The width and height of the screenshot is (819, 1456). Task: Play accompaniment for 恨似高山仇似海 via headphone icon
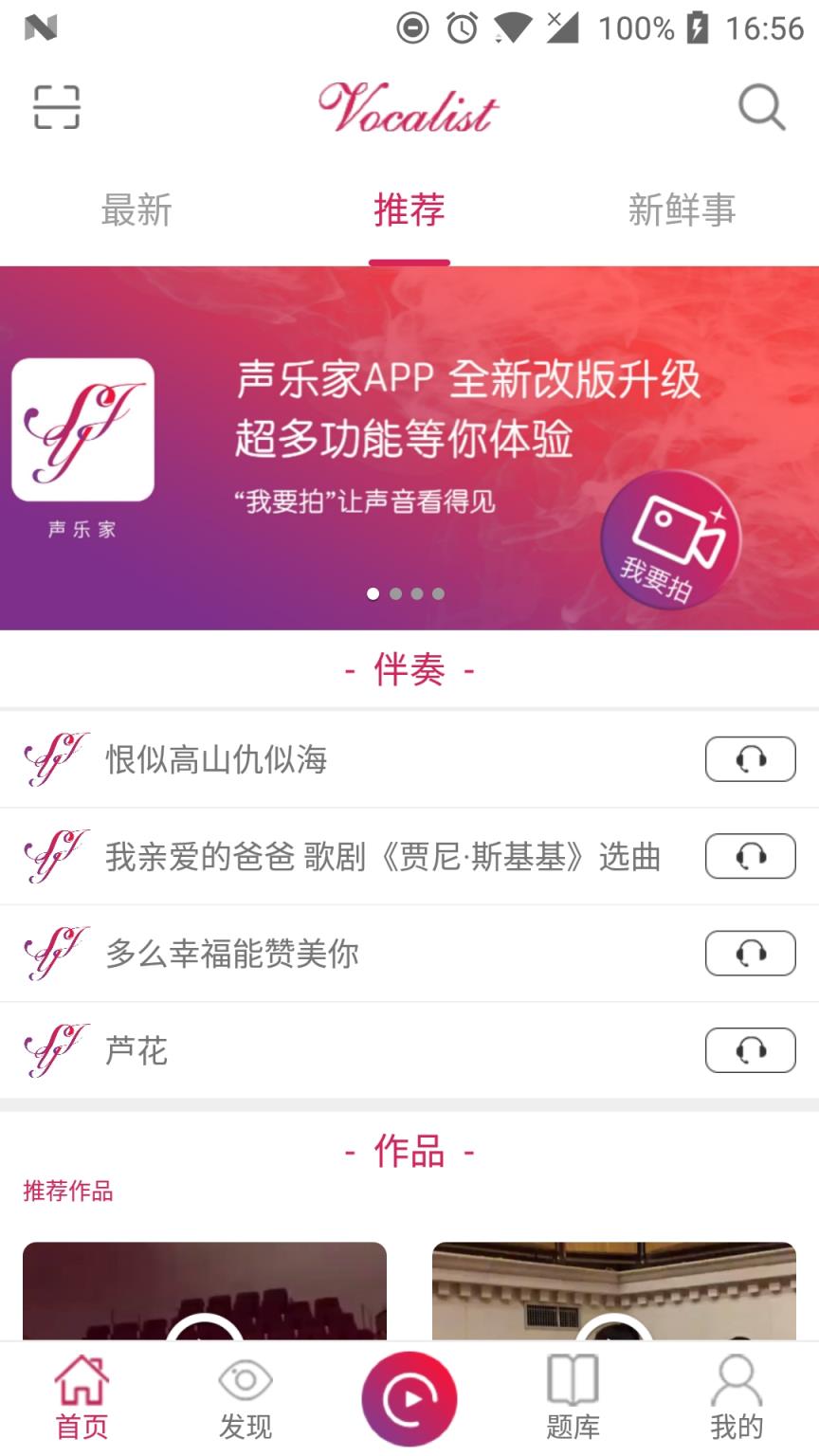coord(750,759)
